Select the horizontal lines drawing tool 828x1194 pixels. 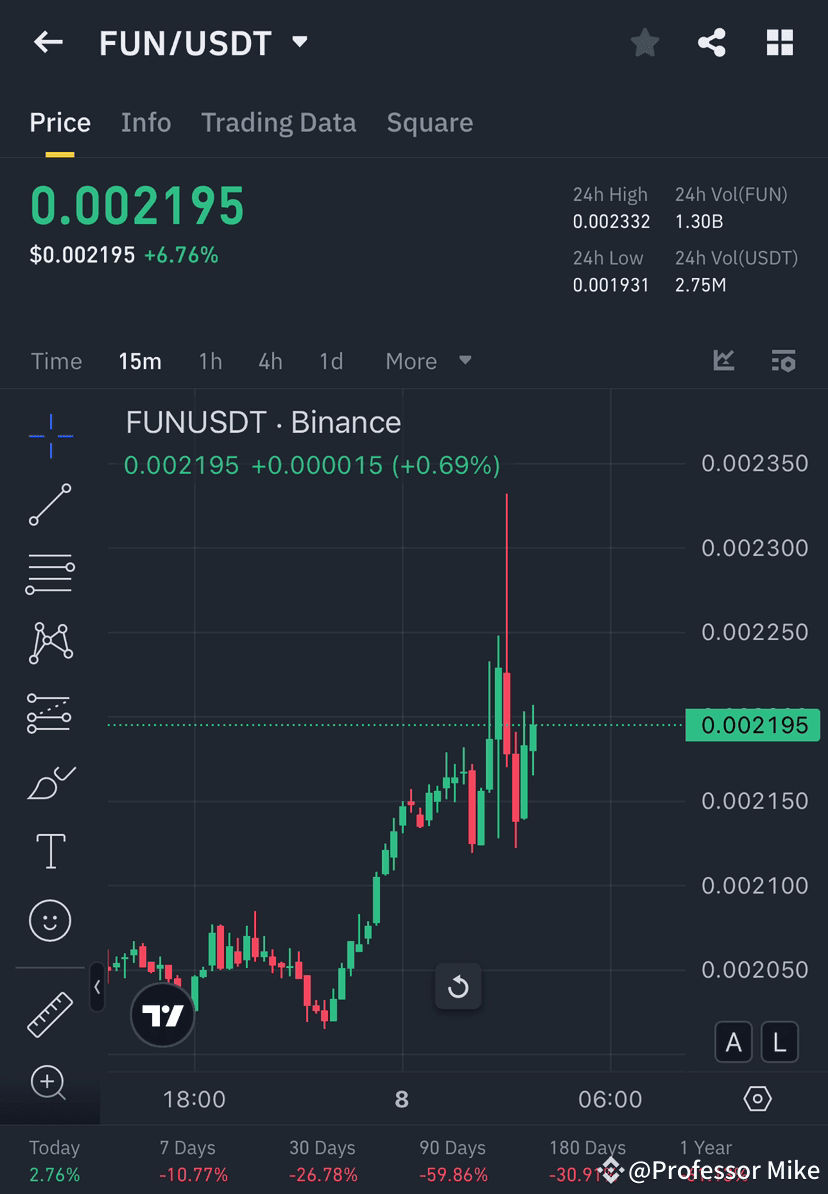[50, 574]
